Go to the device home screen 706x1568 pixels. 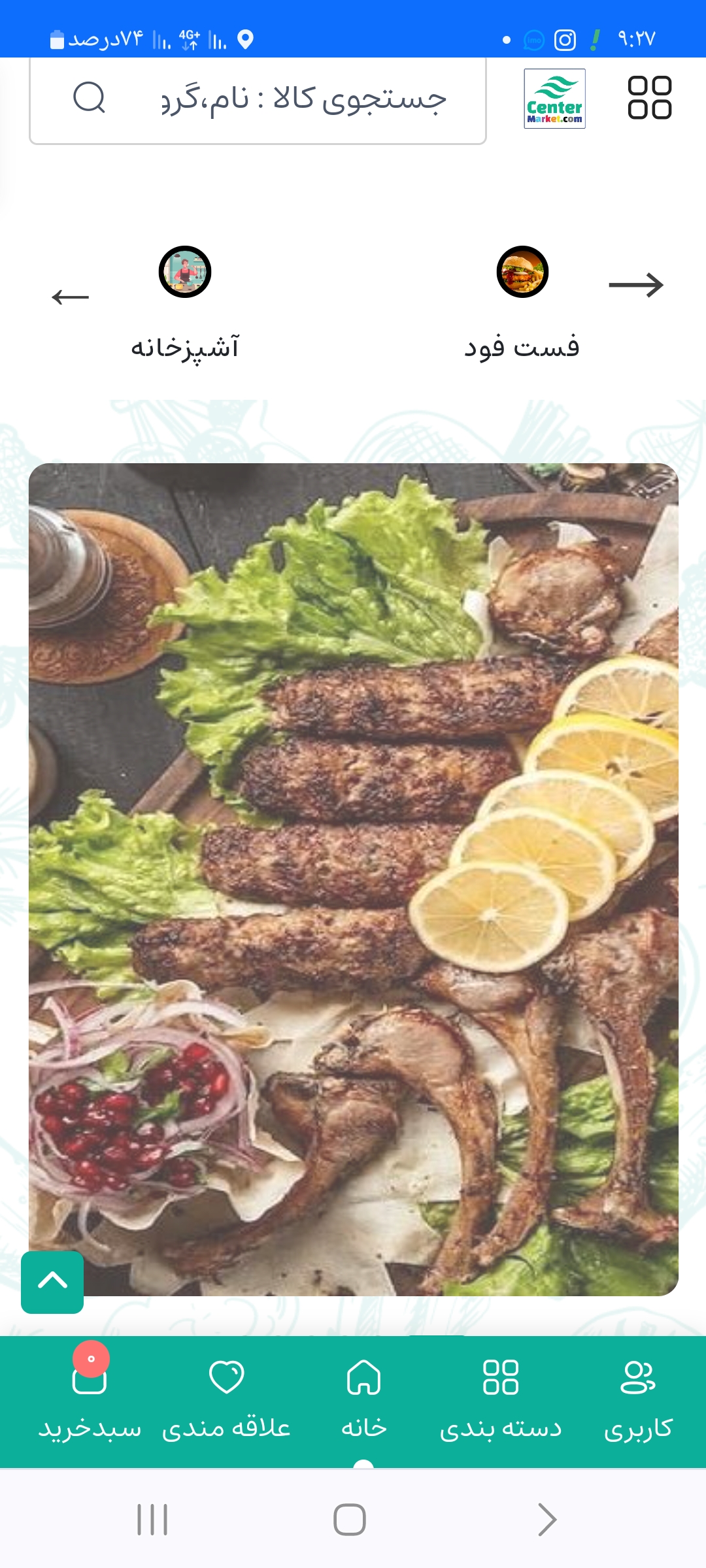click(350, 1519)
